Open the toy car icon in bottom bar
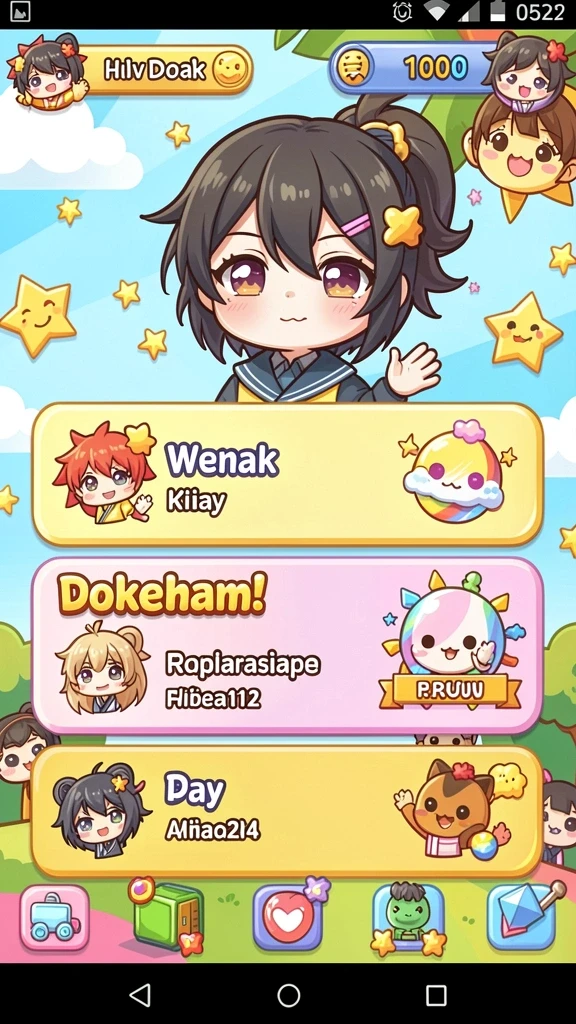Screen dimensions: 576x1024 (x=54, y=918)
